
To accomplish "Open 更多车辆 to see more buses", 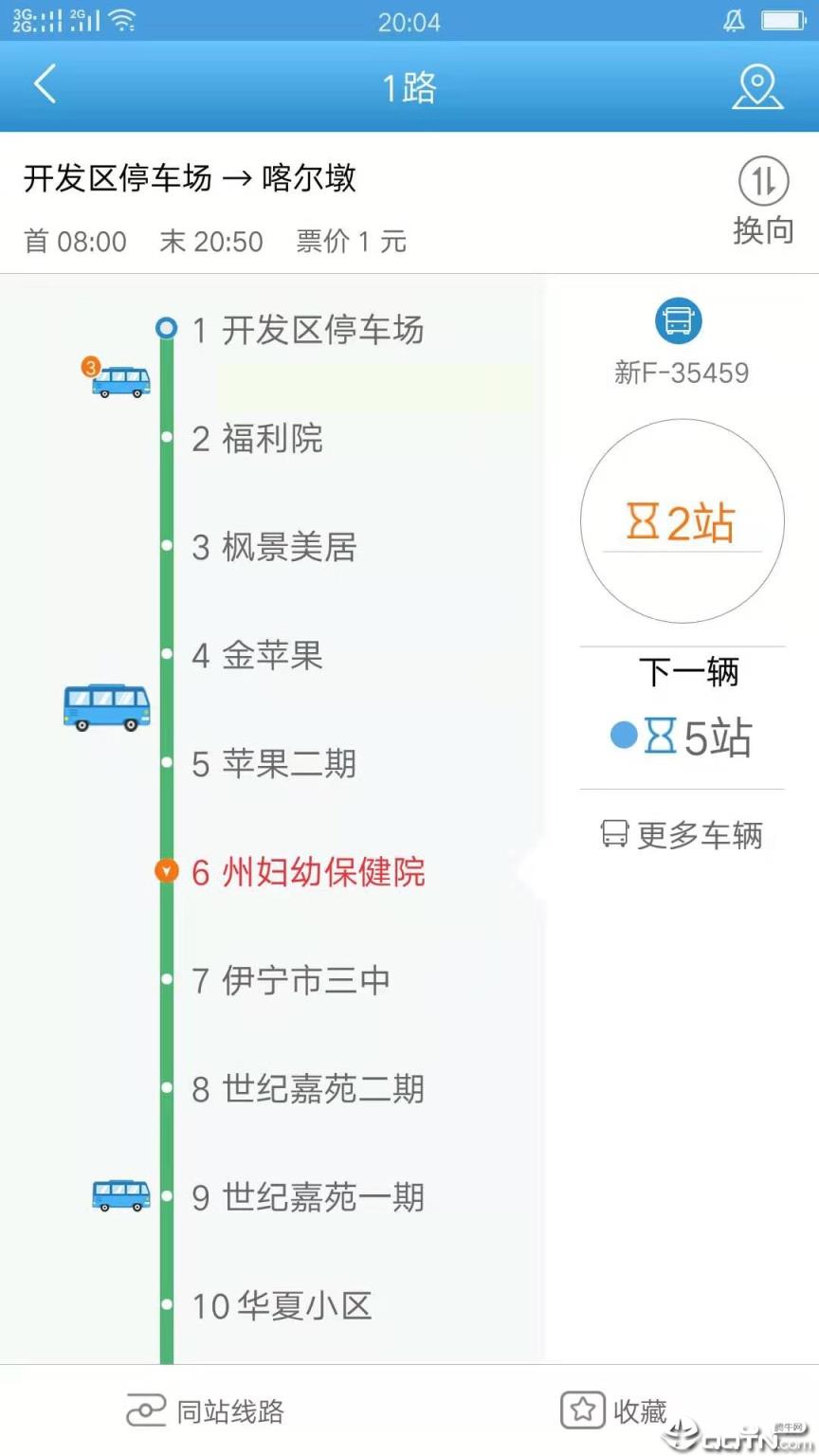I will [681, 834].
